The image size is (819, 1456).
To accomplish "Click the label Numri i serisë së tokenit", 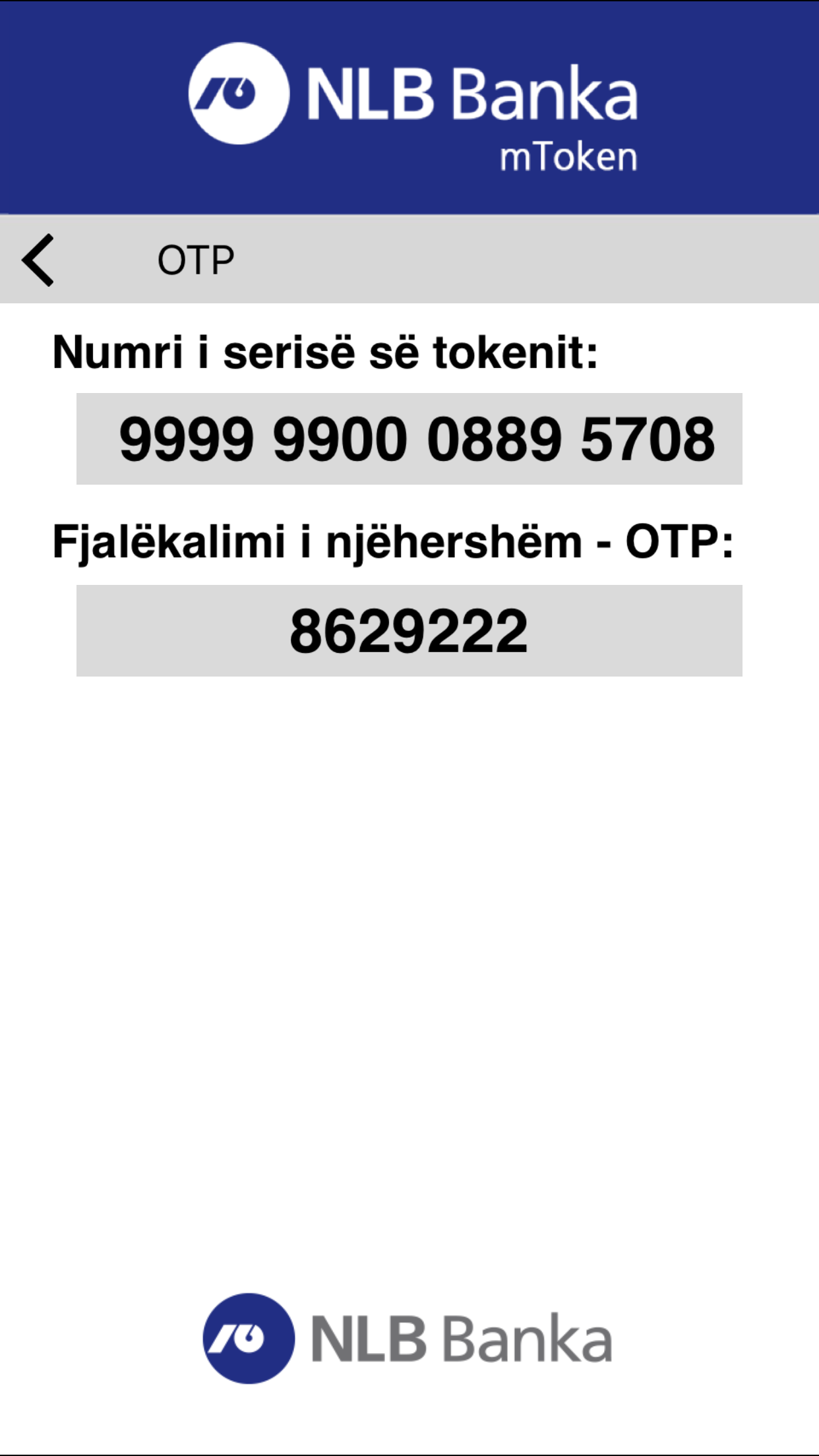I will click(x=328, y=352).
